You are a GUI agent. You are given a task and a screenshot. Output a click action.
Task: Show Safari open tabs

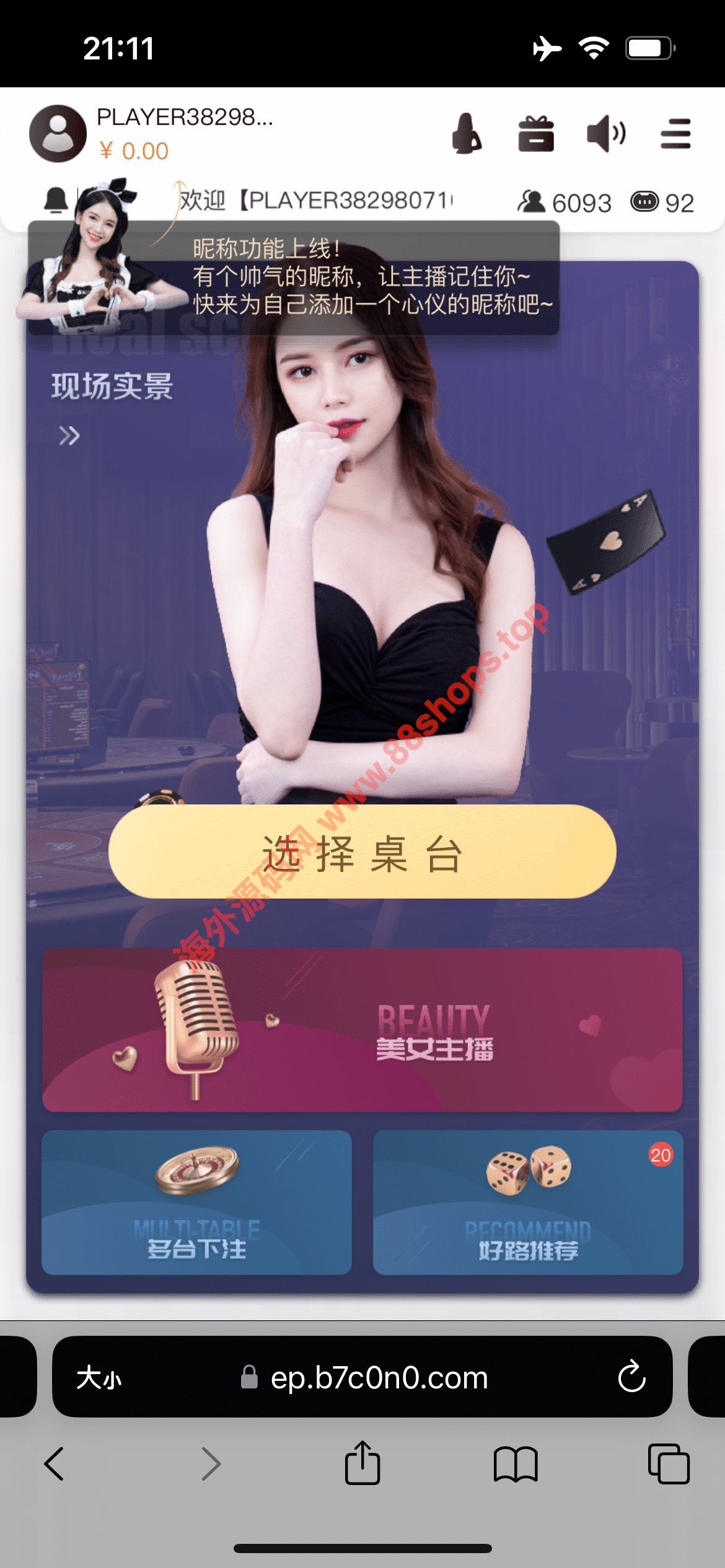point(668,1464)
